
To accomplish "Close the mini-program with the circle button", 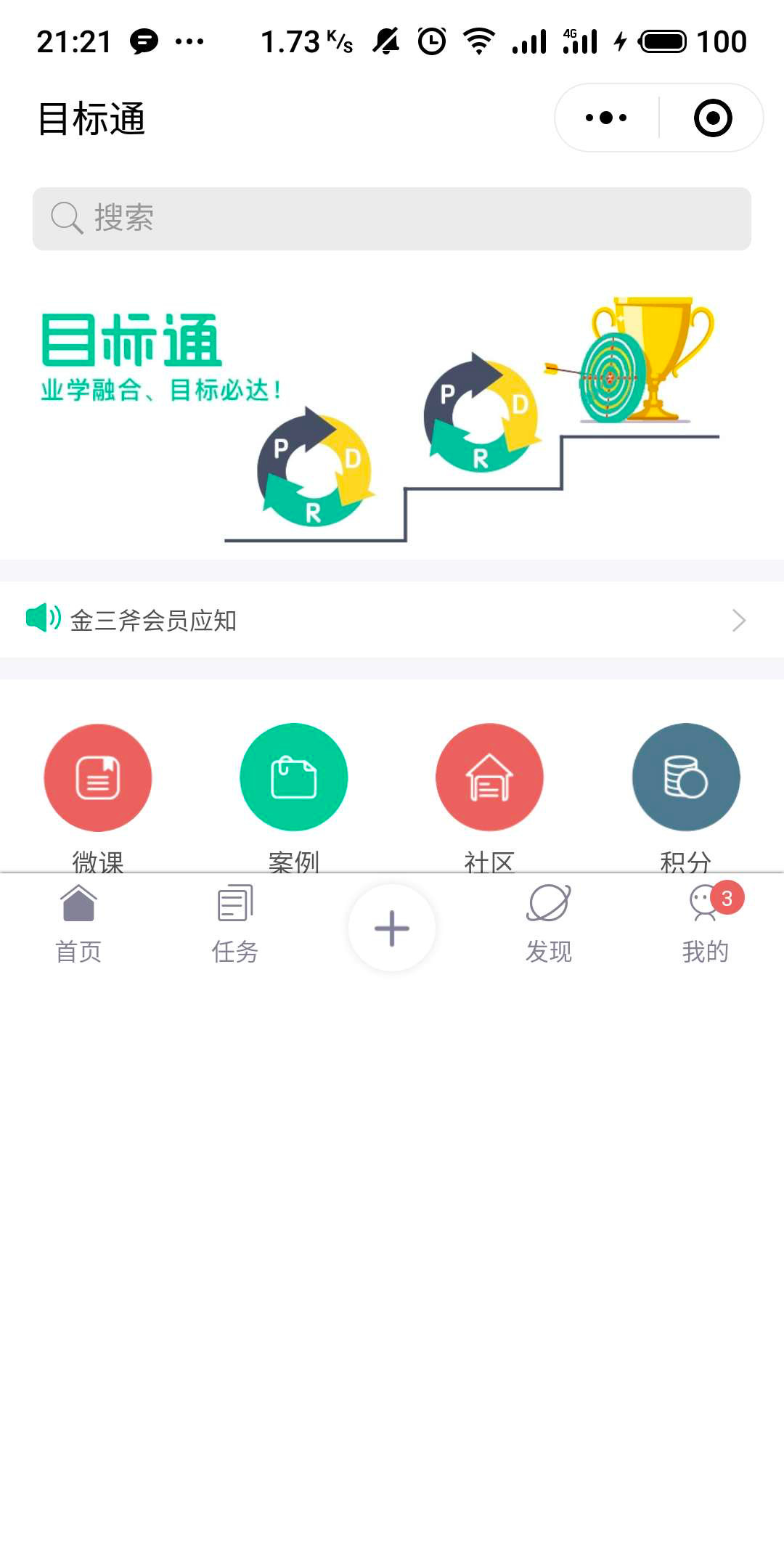I will pyautogui.click(x=713, y=118).
